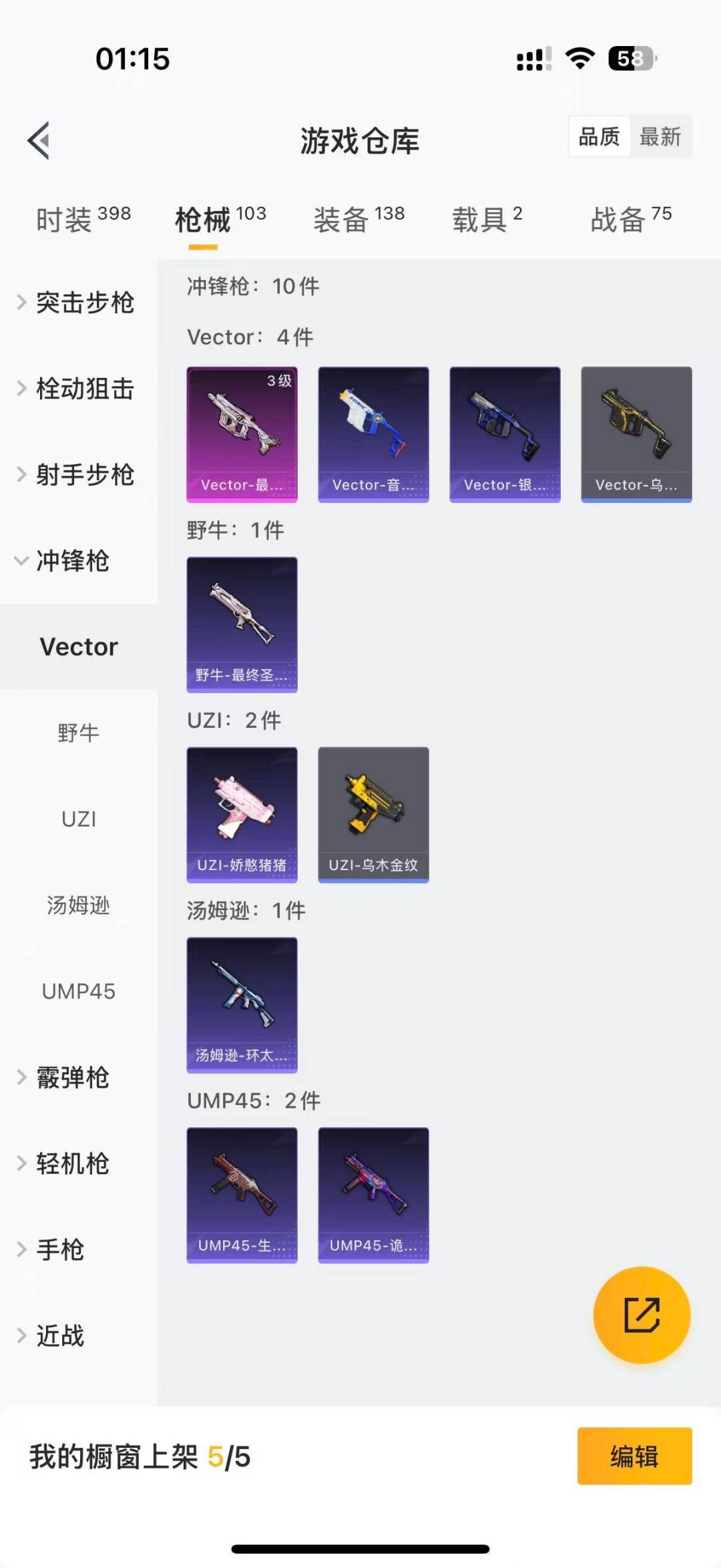Screen dimensions: 721x1568
Task: Sort items by 最新
Action: pos(660,137)
